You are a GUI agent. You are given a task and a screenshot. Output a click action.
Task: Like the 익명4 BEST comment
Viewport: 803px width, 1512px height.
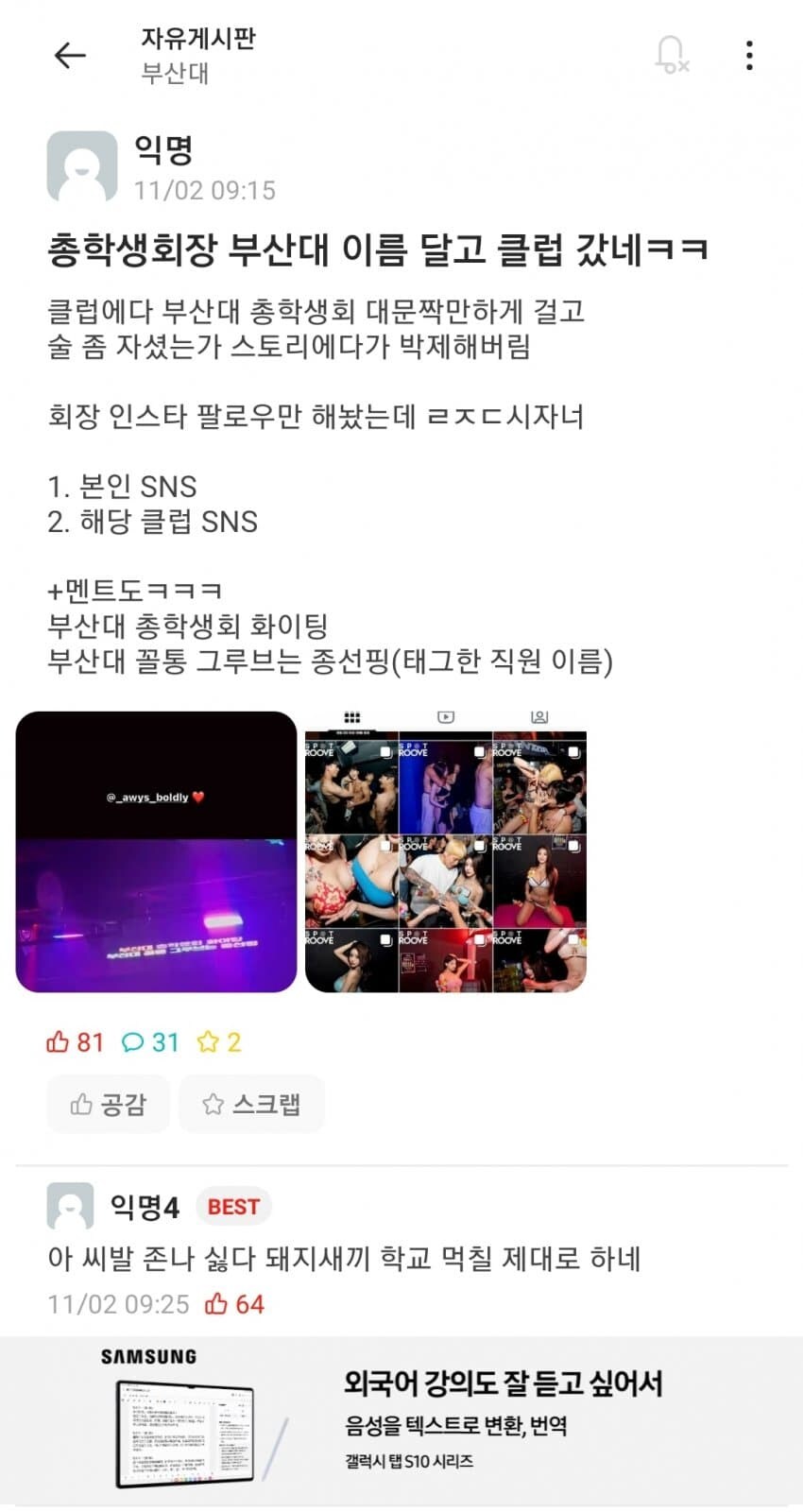tap(234, 1304)
